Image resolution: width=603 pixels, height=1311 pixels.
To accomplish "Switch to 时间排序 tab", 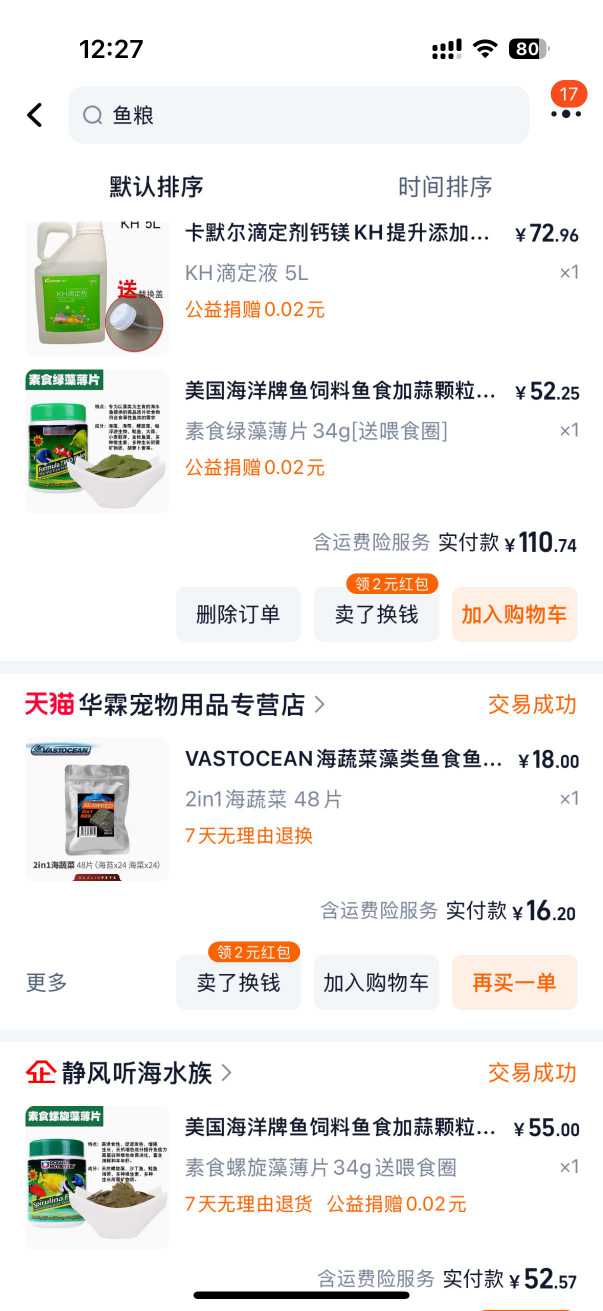I will pyautogui.click(x=445, y=187).
